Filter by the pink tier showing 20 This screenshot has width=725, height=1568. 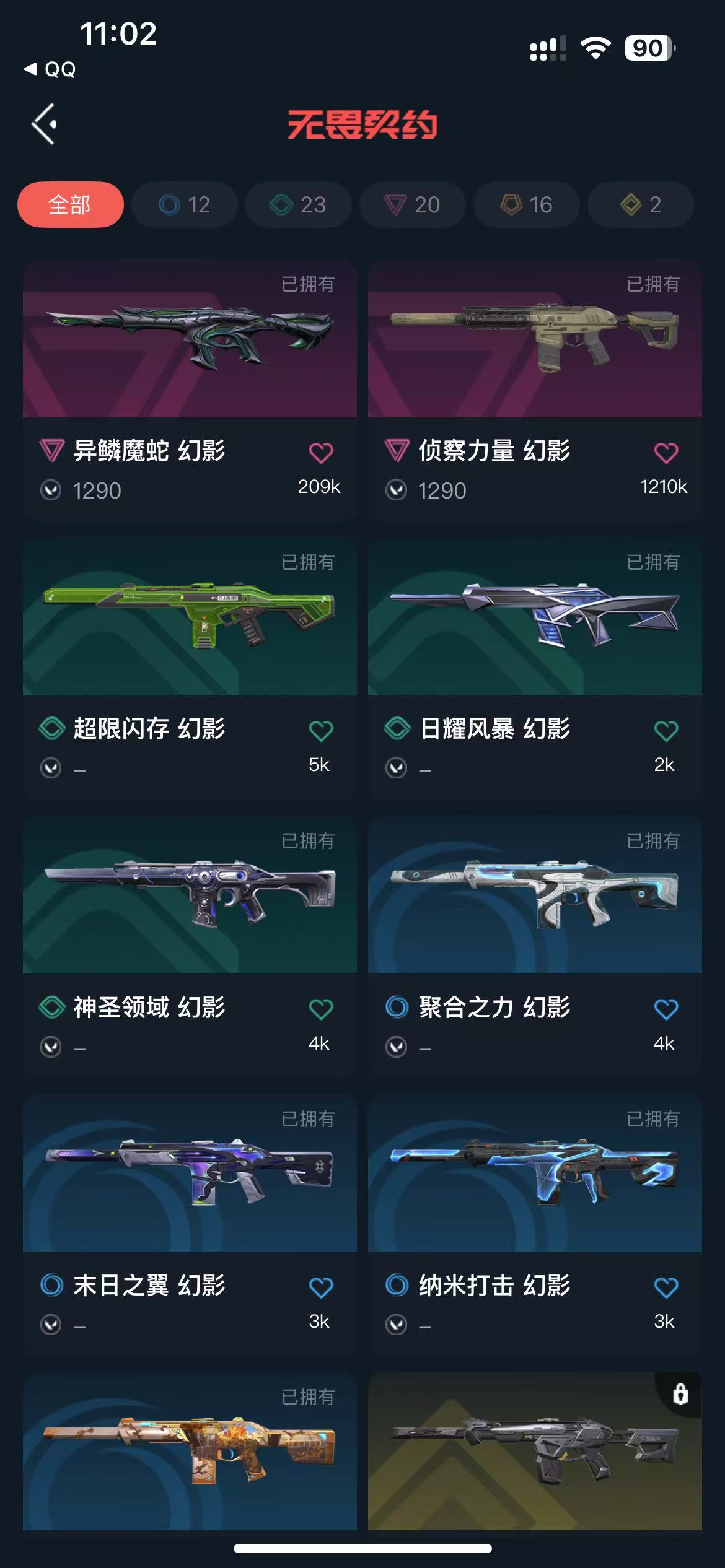click(x=413, y=204)
